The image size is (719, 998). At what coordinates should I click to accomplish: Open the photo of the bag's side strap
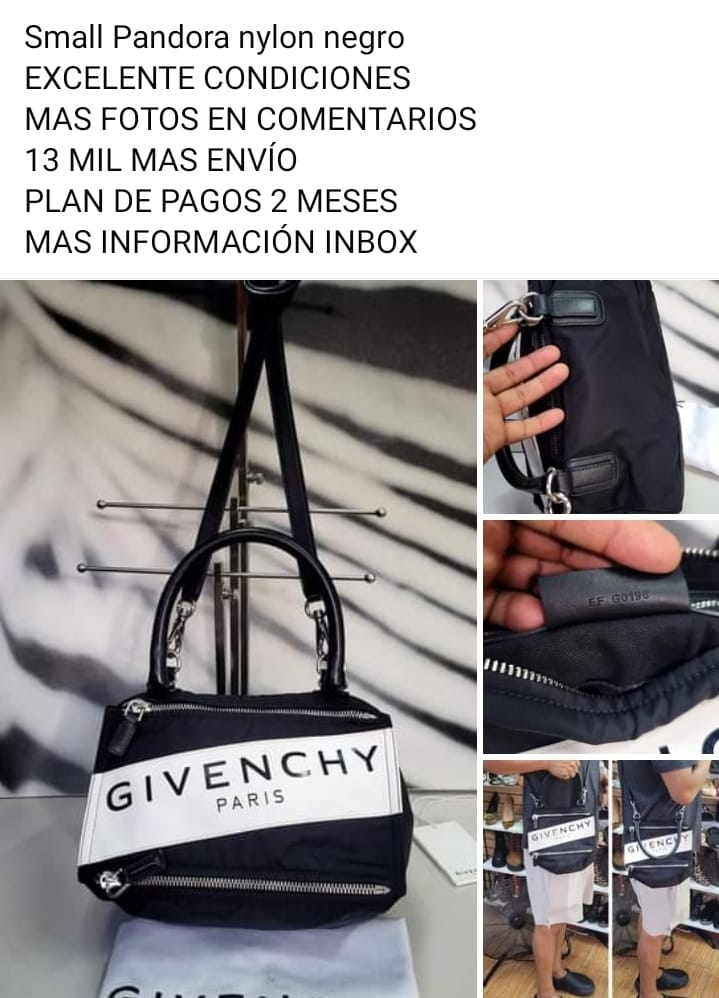[x=600, y=397]
